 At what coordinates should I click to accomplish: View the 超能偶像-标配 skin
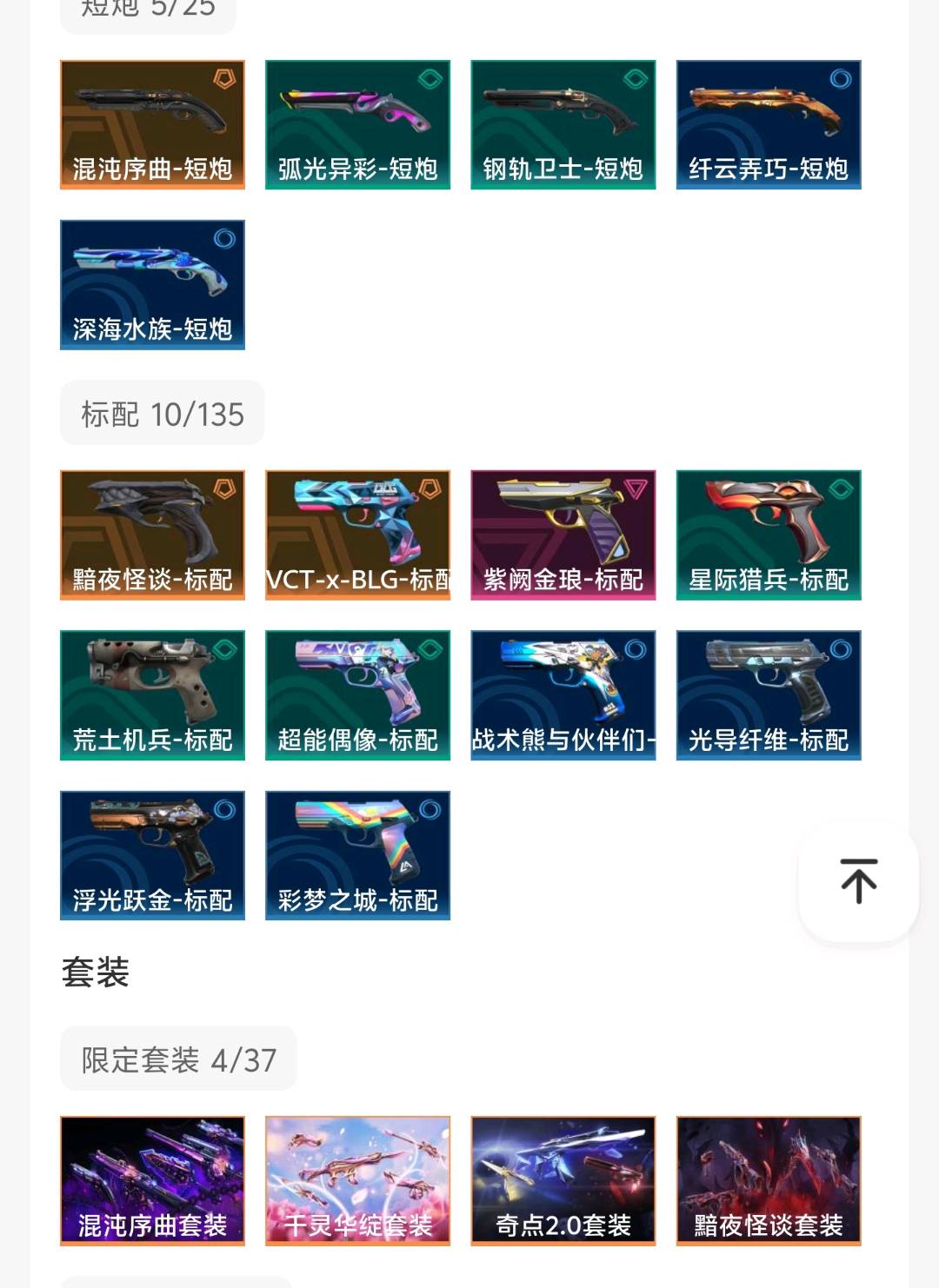pyautogui.click(x=357, y=694)
